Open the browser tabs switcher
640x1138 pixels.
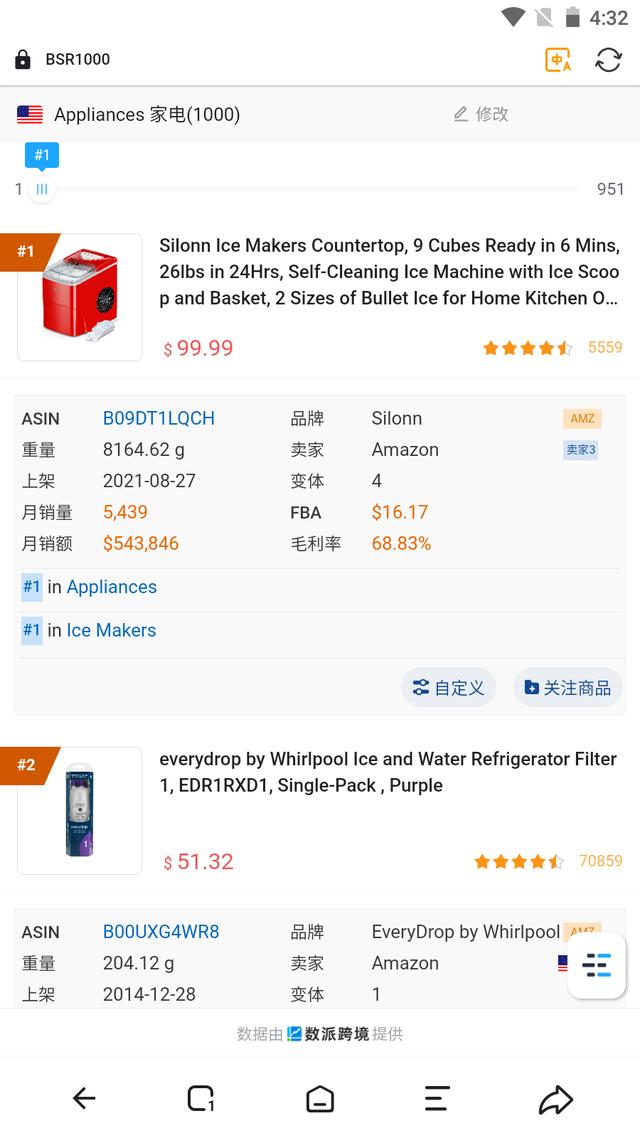[x=201, y=1099]
